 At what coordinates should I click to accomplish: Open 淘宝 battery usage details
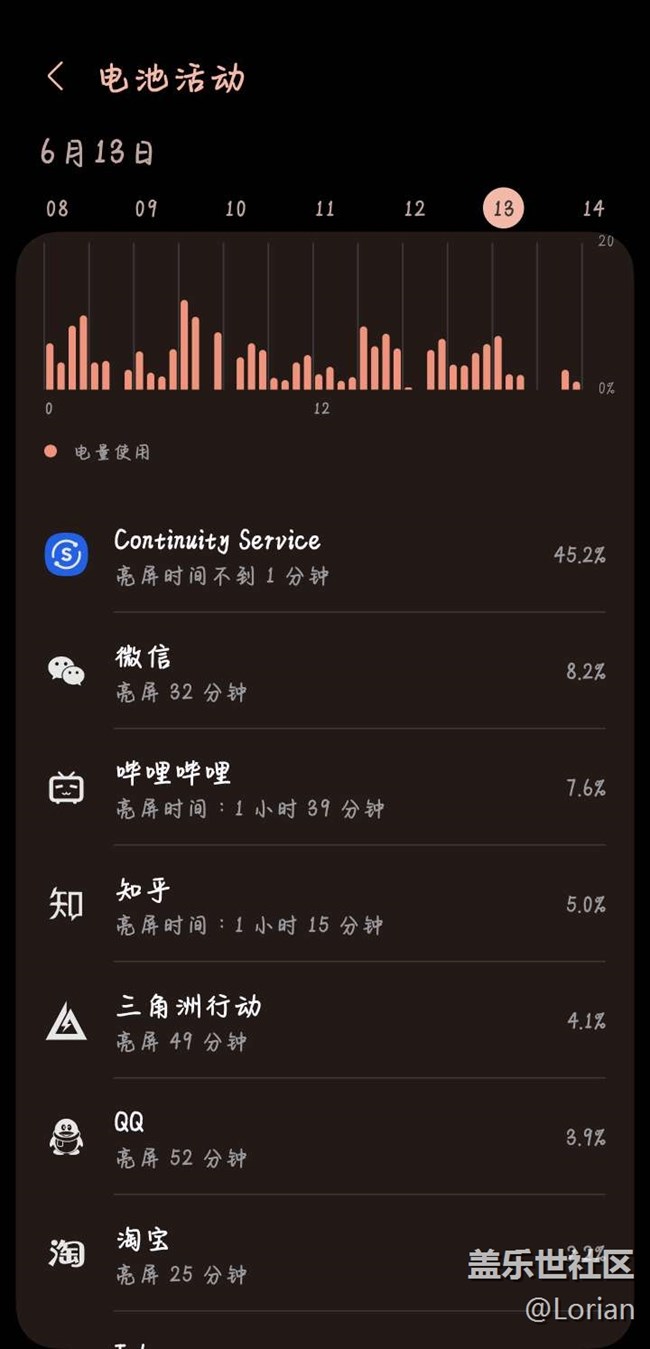[x=325, y=1253]
